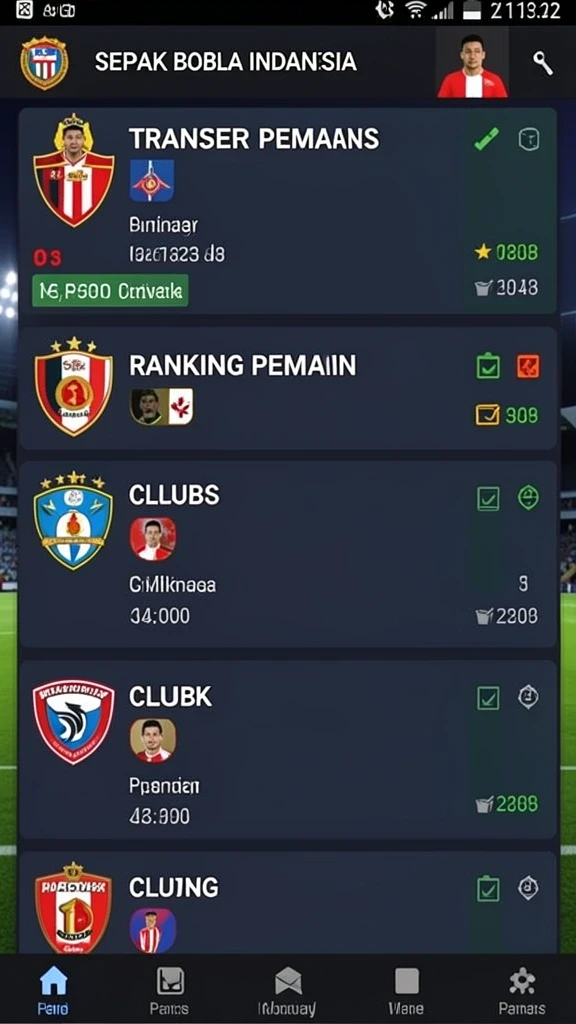Open the player profile picture in the header

472,63
